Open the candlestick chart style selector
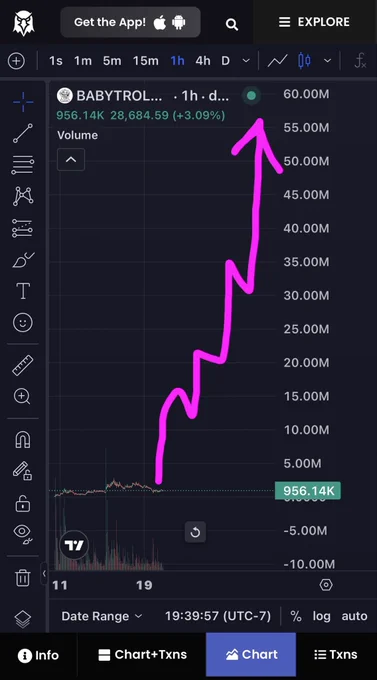377x680 pixels. (x=304, y=61)
